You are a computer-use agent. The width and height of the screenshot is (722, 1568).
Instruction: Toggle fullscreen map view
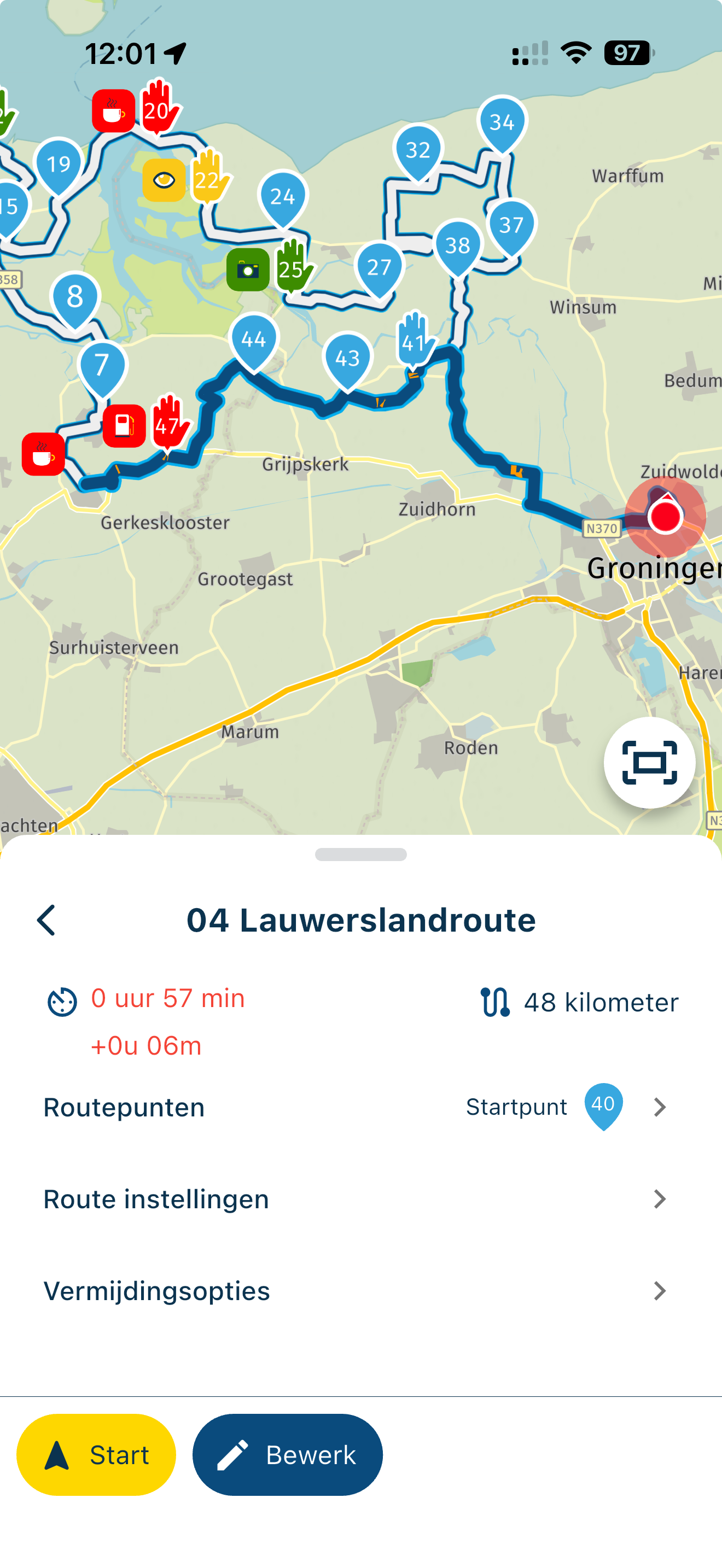click(650, 763)
